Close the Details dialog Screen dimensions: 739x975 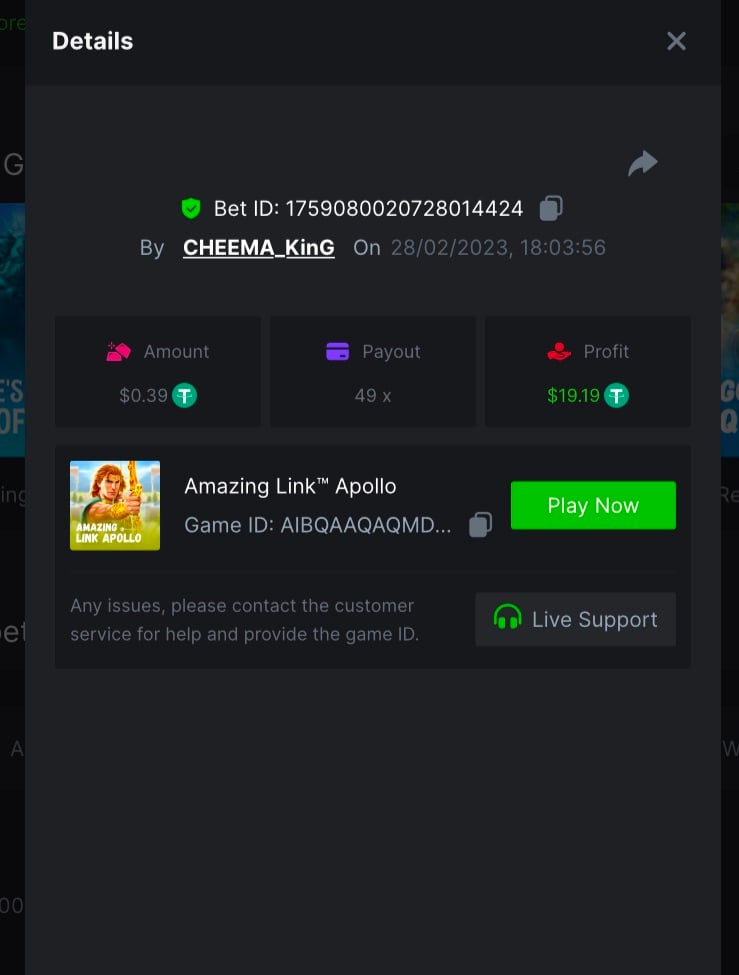point(676,41)
